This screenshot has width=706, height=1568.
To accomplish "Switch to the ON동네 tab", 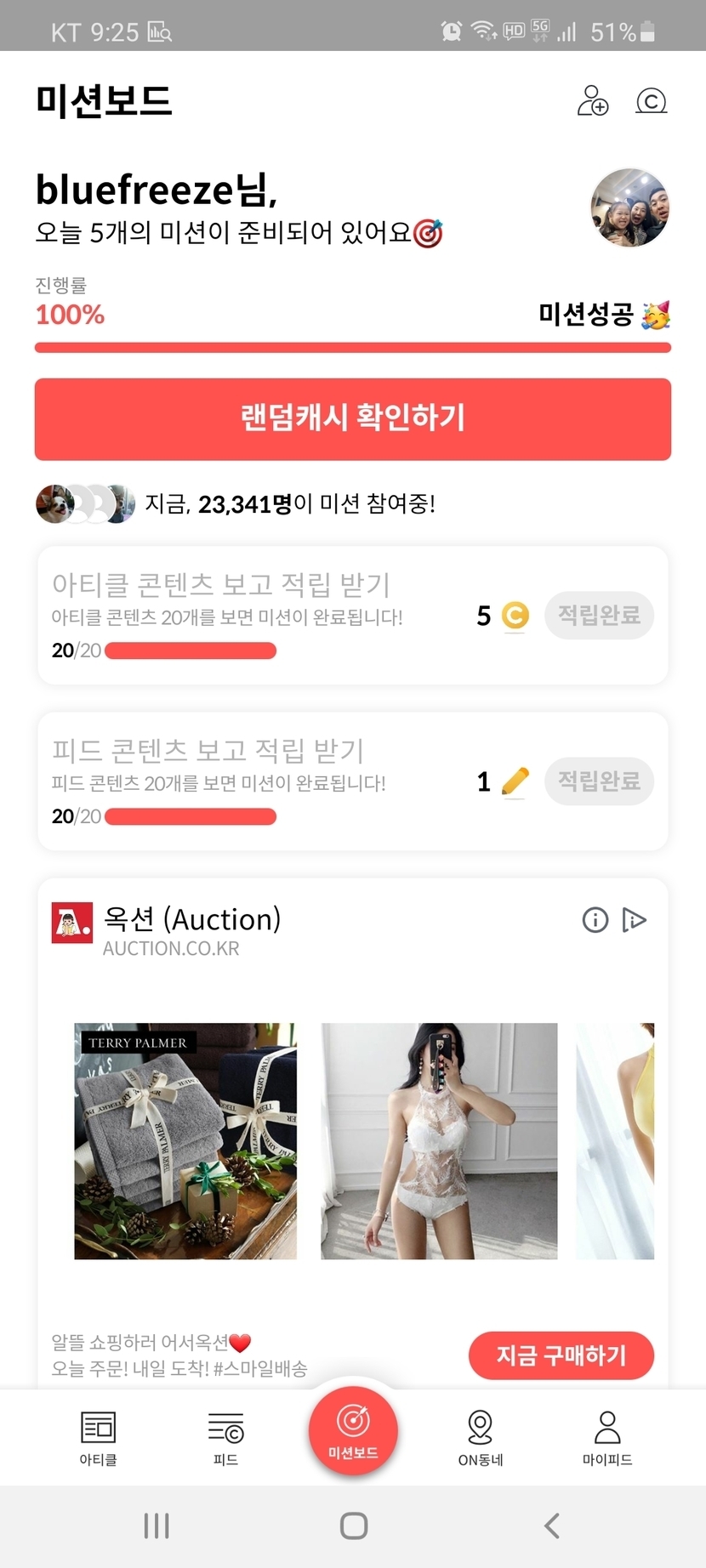I will pos(481,1437).
